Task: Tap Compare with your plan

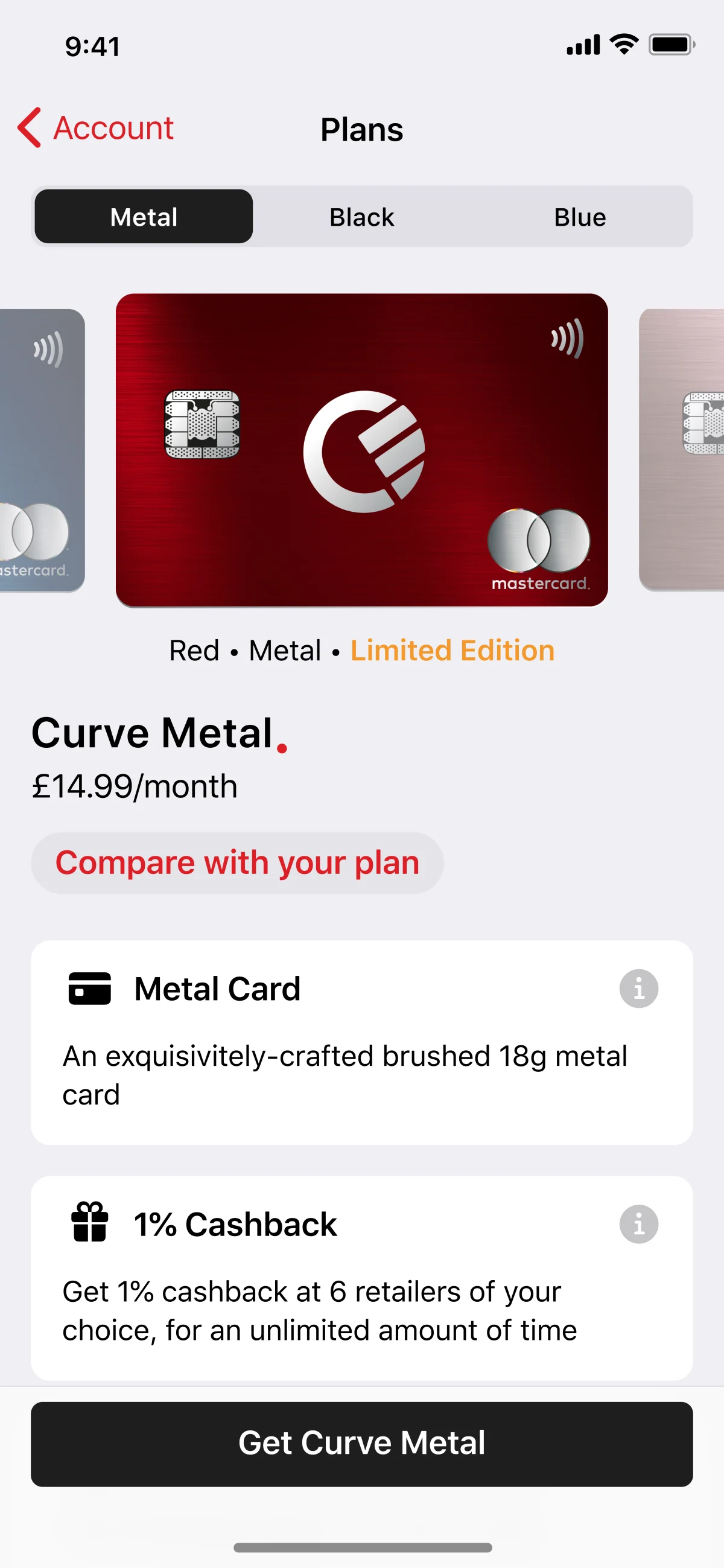Action: [x=237, y=862]
